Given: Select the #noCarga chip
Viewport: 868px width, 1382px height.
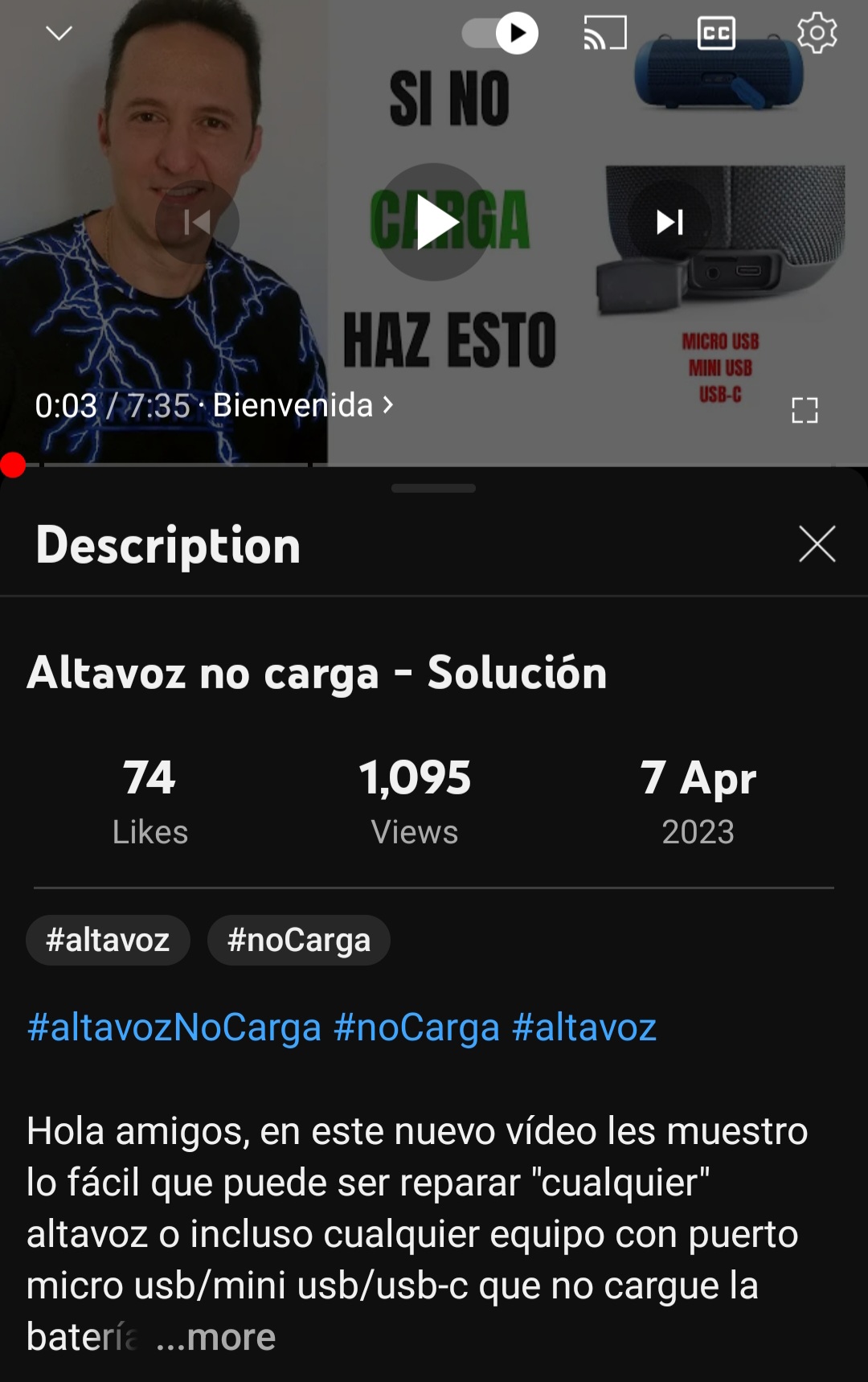Looking at the screenshot, I should click(298, 940).
